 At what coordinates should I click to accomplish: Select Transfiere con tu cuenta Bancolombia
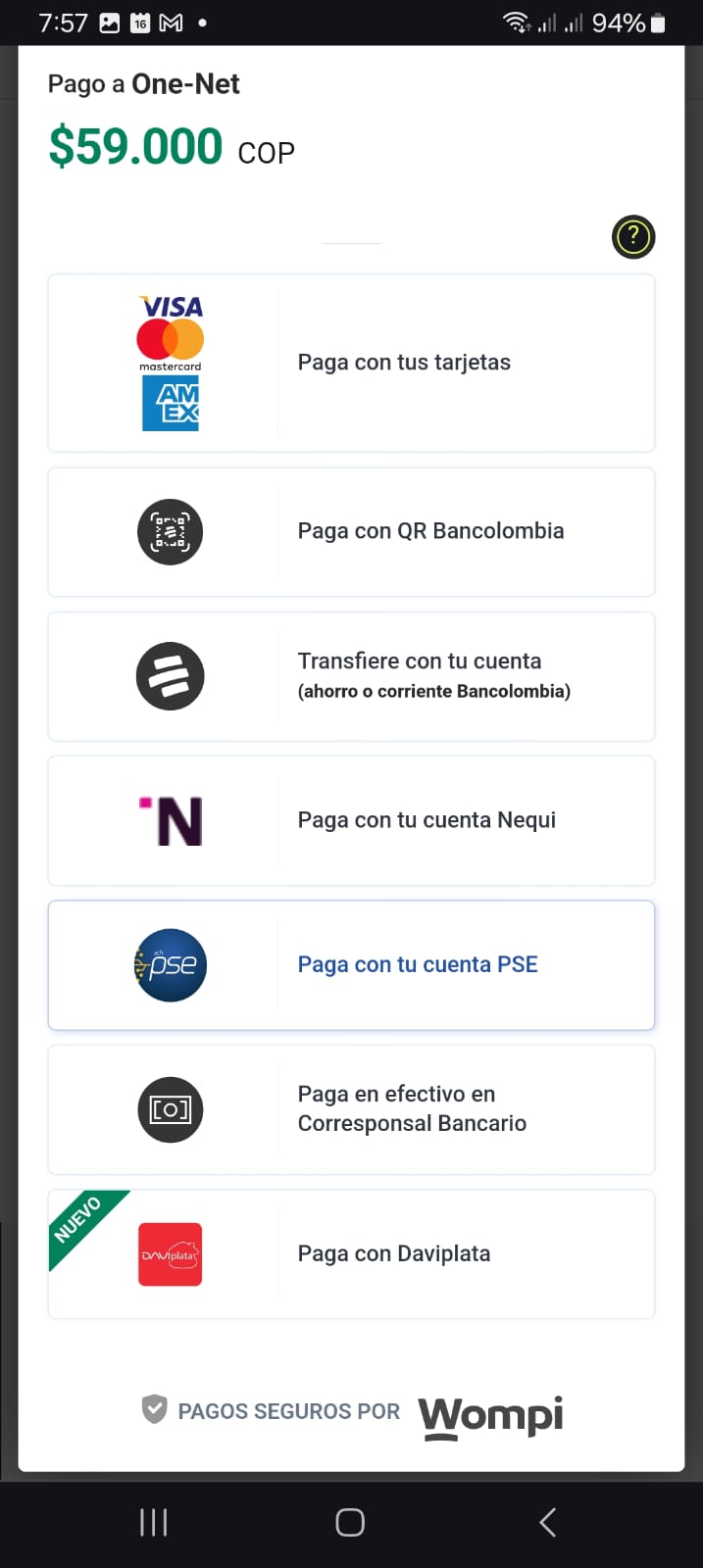tap(351, 676)
